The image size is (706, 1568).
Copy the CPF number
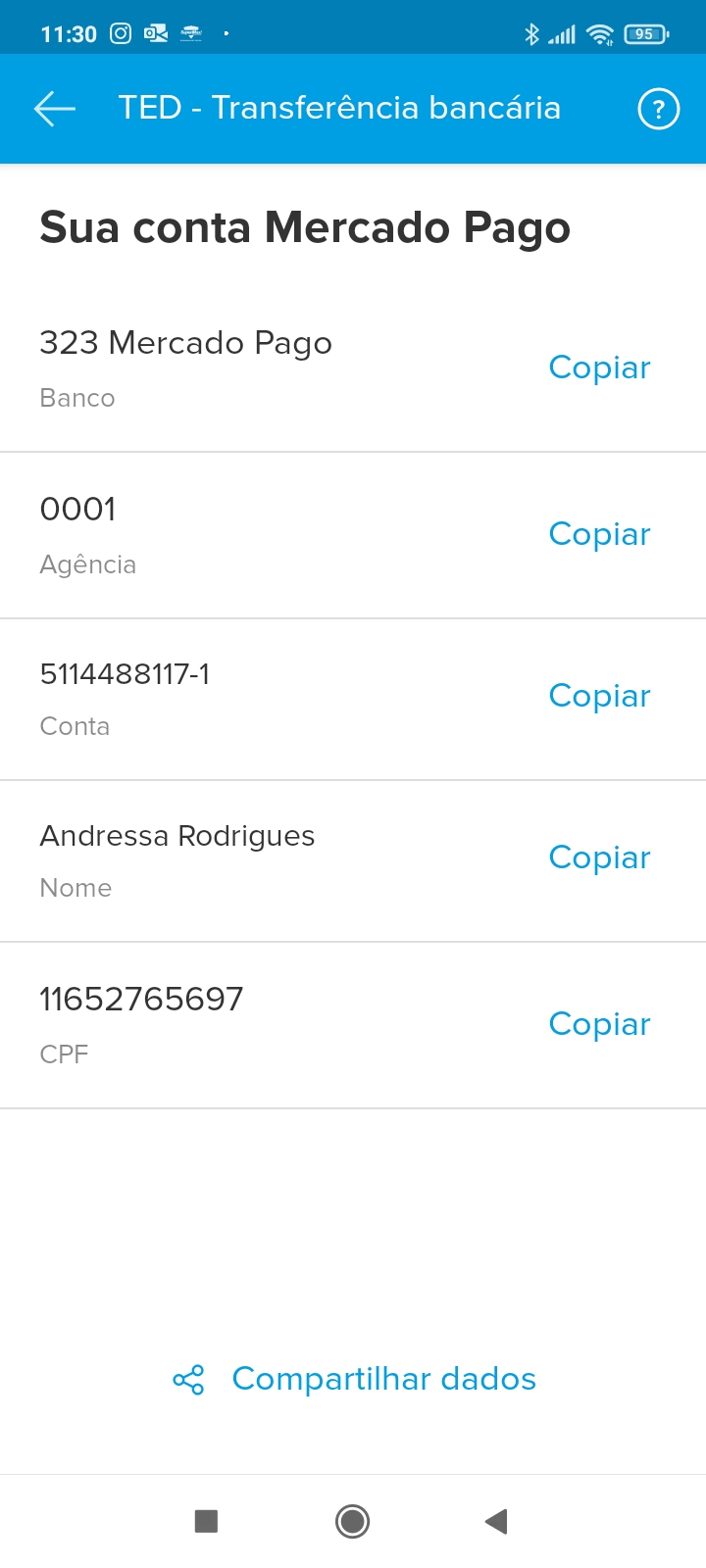coord(599,1024)
